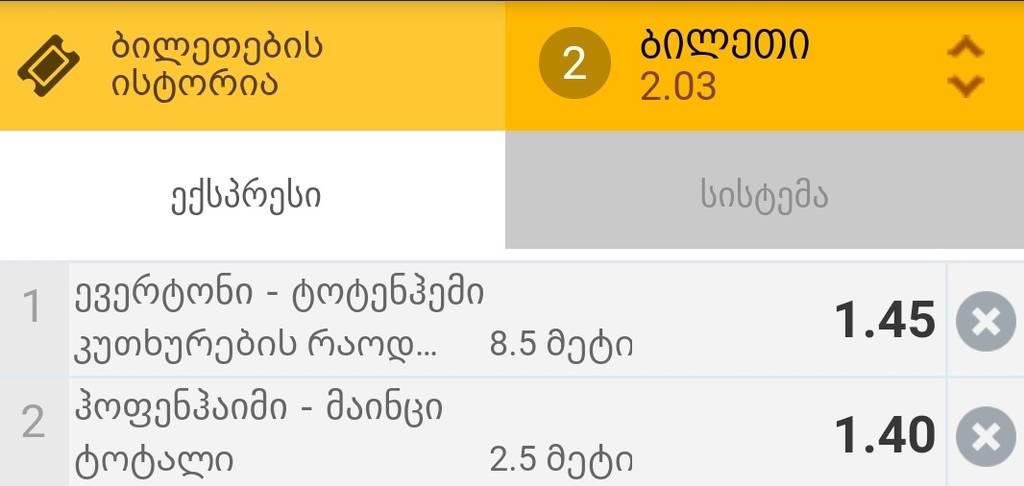This screenshot has height=486, width=1024.
Task: Switch to the ექსპრესი tab
Action: pos(252,195)
